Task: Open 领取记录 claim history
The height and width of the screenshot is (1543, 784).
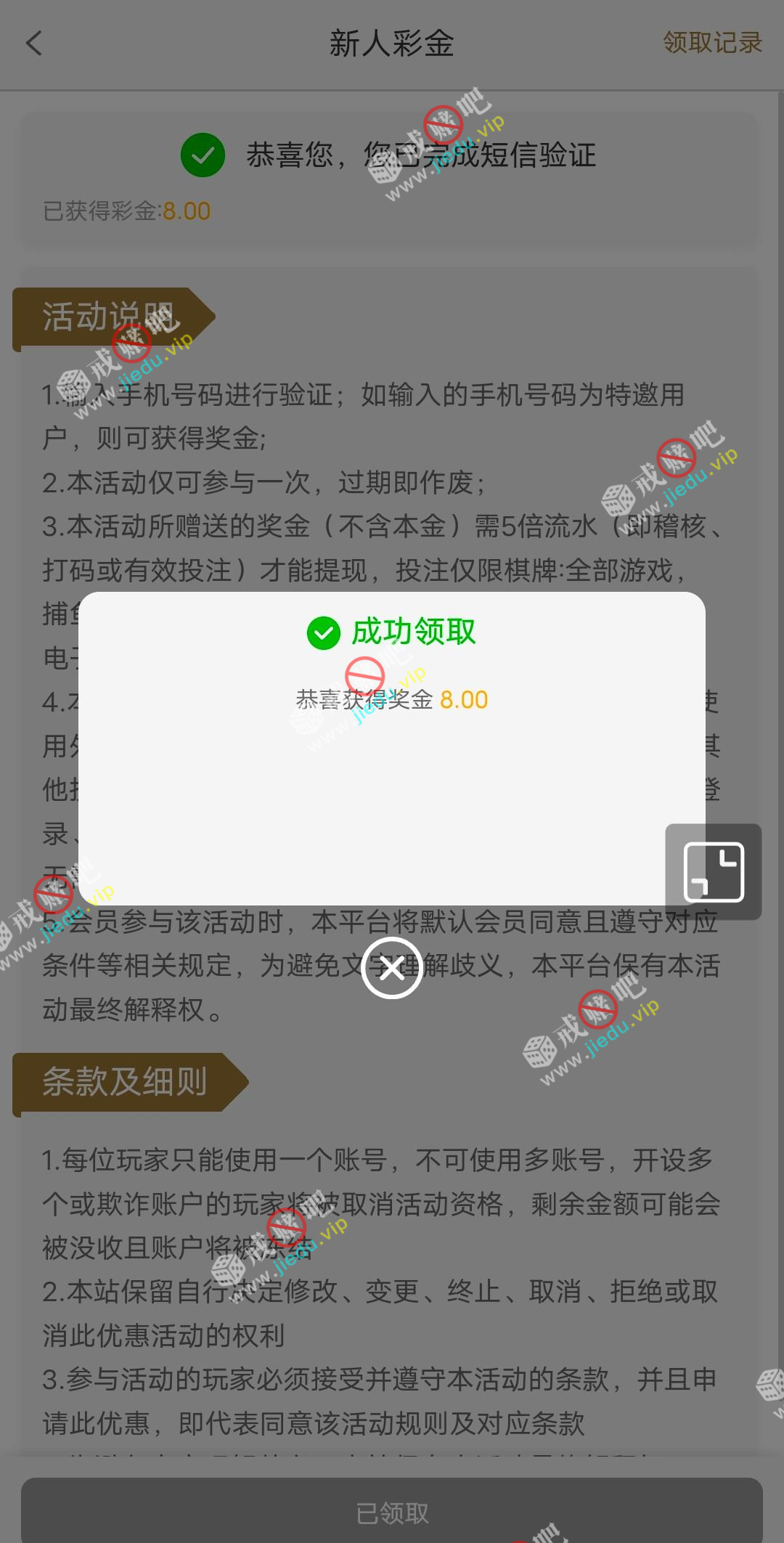Action: pyautogui.click(x=711, y=43)
